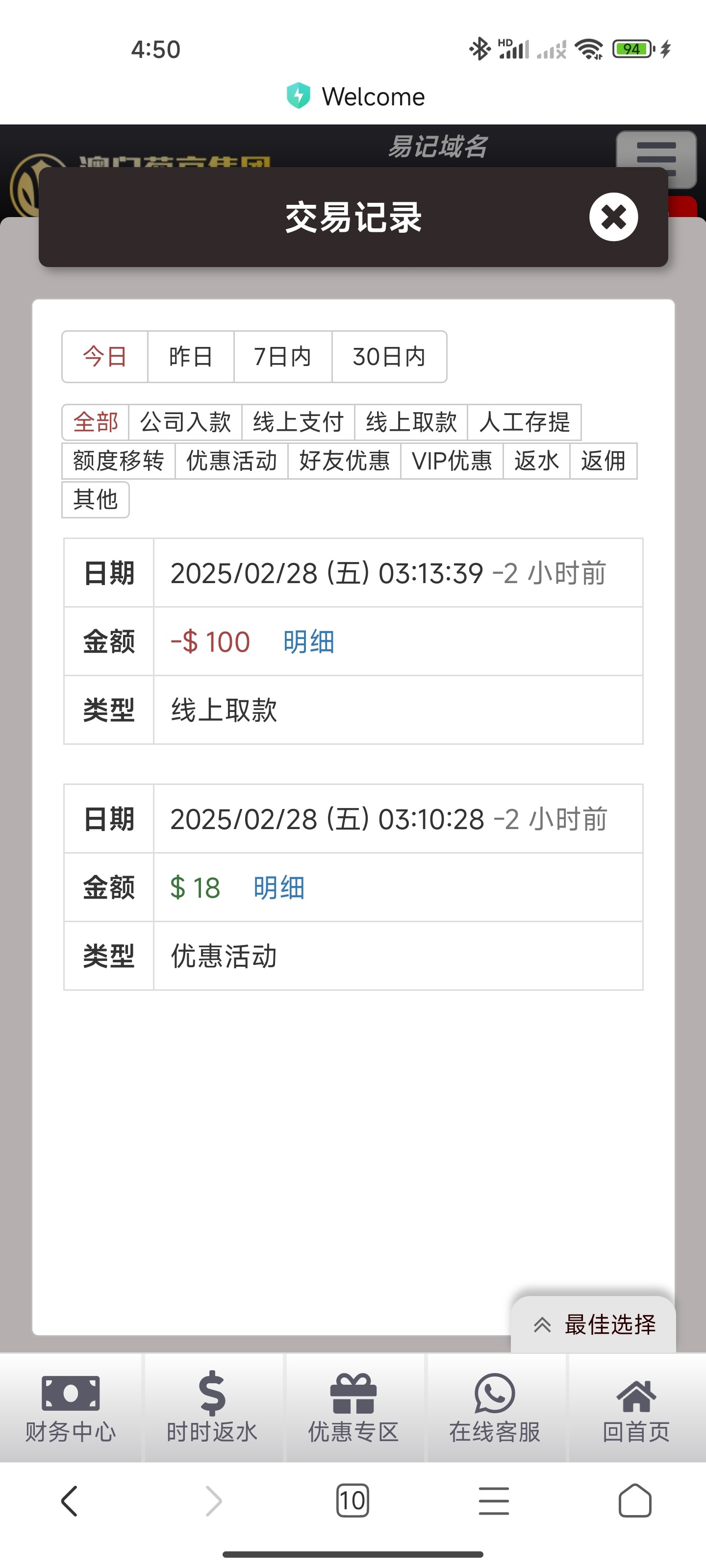Contact 在线客服 support
The image size is (706, 1568).
click(495, 1407)
